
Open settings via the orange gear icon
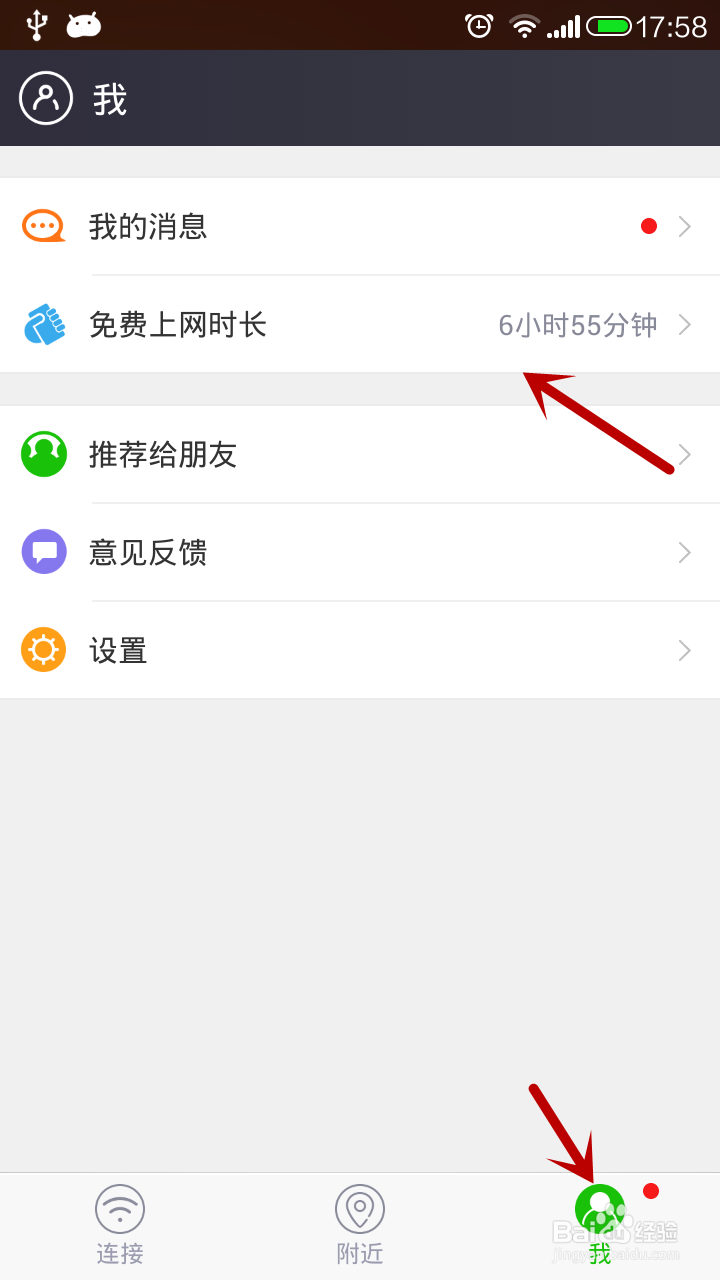click(x=43, y=650)
